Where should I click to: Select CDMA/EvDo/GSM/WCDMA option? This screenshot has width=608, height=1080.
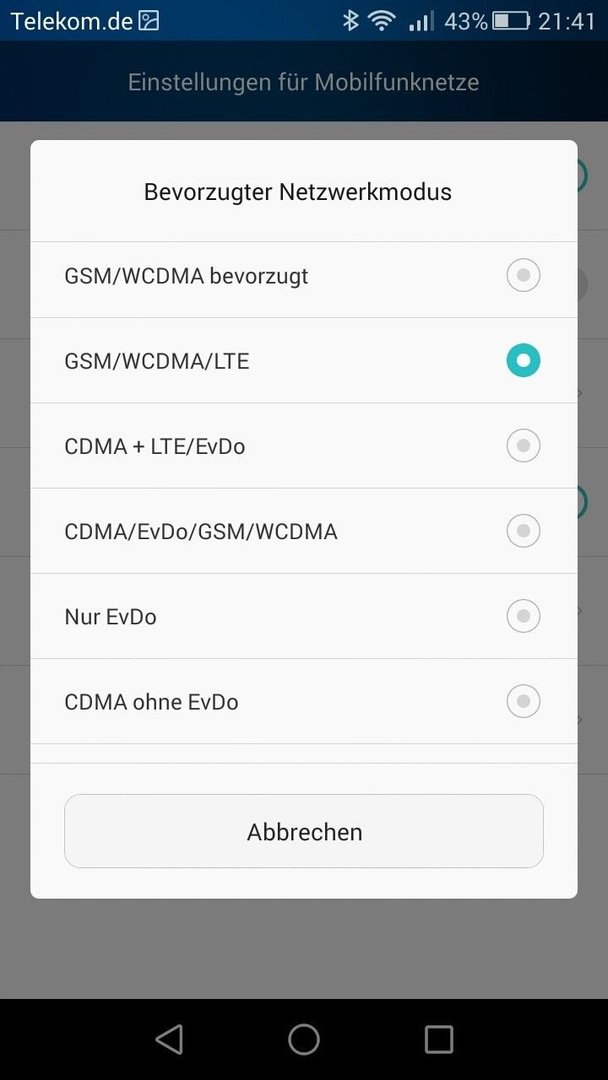304,531
